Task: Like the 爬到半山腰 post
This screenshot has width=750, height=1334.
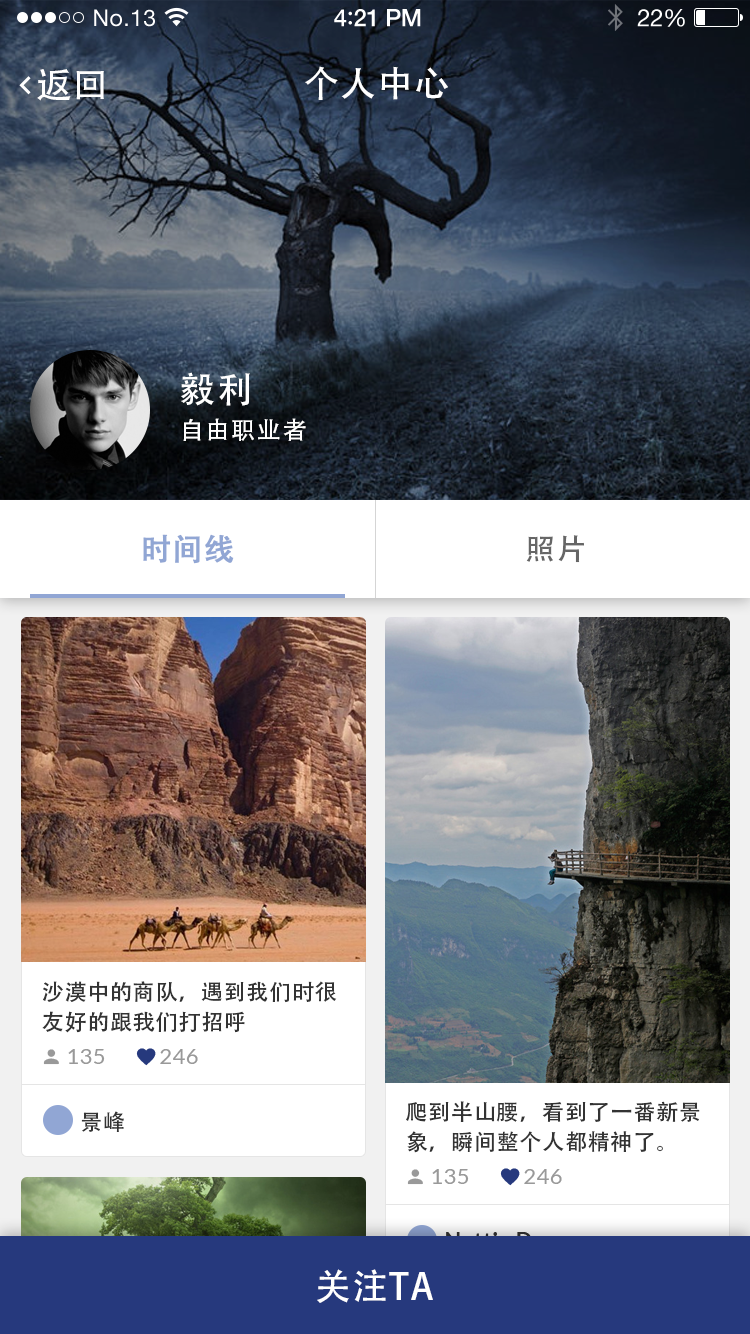Action: click(510, 1177)
